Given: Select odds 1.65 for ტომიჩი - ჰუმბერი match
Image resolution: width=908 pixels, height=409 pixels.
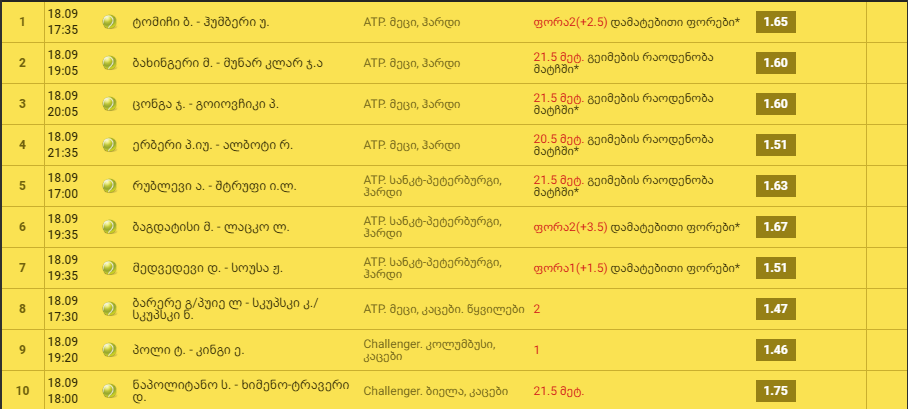Looking at the screenshot, I should click(775, 21).
